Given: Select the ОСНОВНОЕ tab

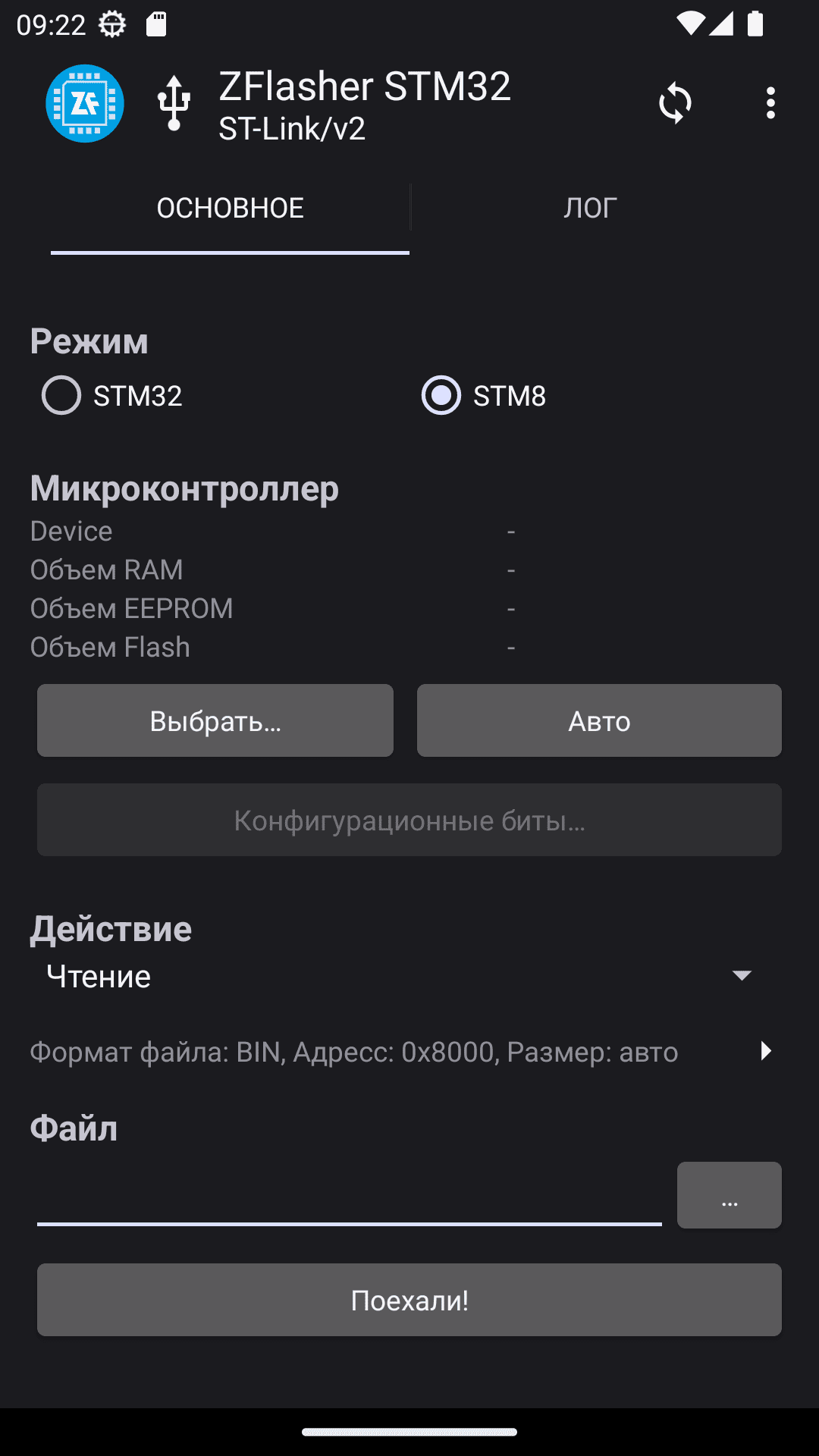Looking at the screenshot, I should click(230, 208).
